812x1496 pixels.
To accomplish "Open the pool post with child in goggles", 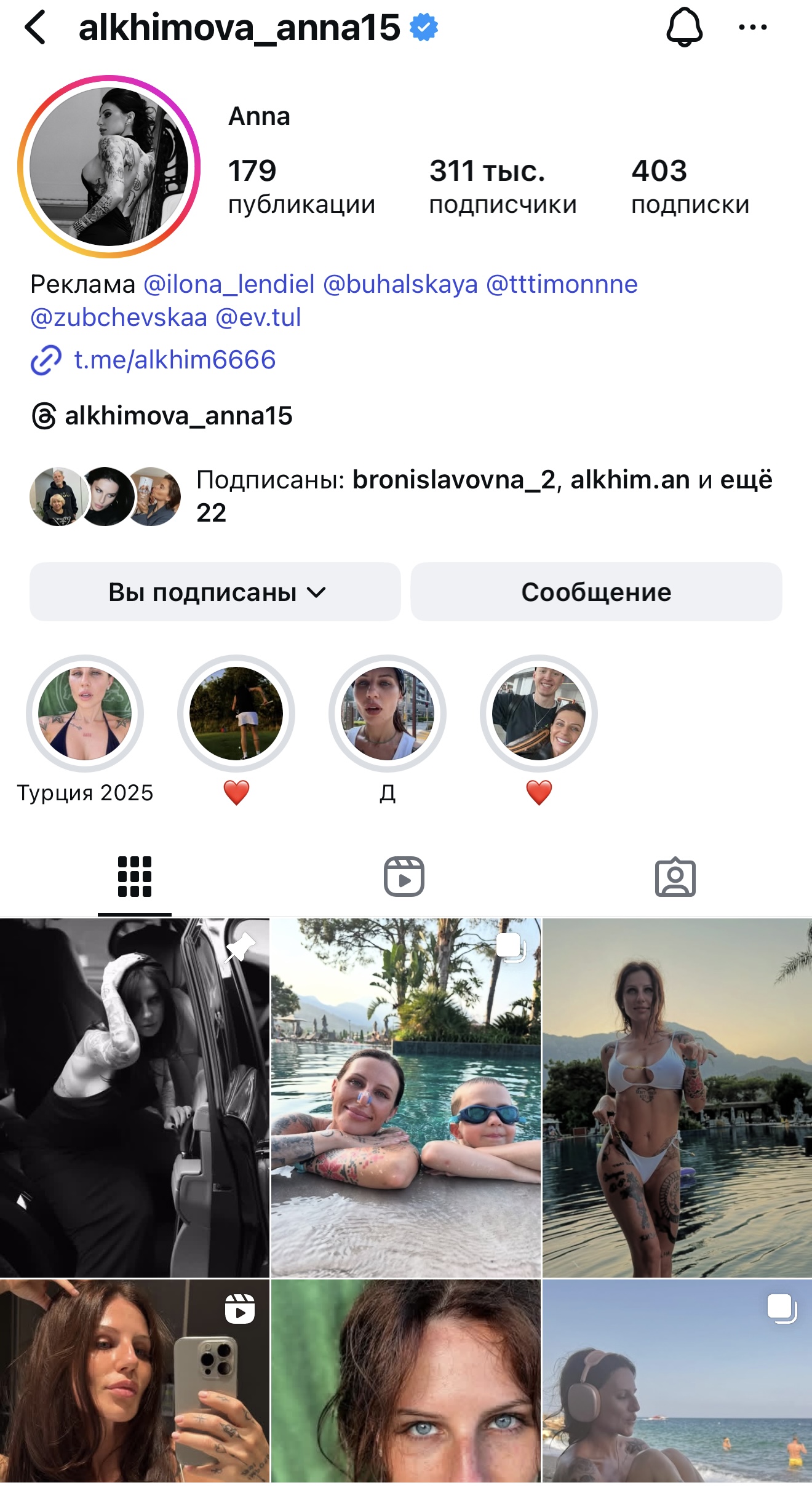I will pyautogui.click(x=406, y=1097).
